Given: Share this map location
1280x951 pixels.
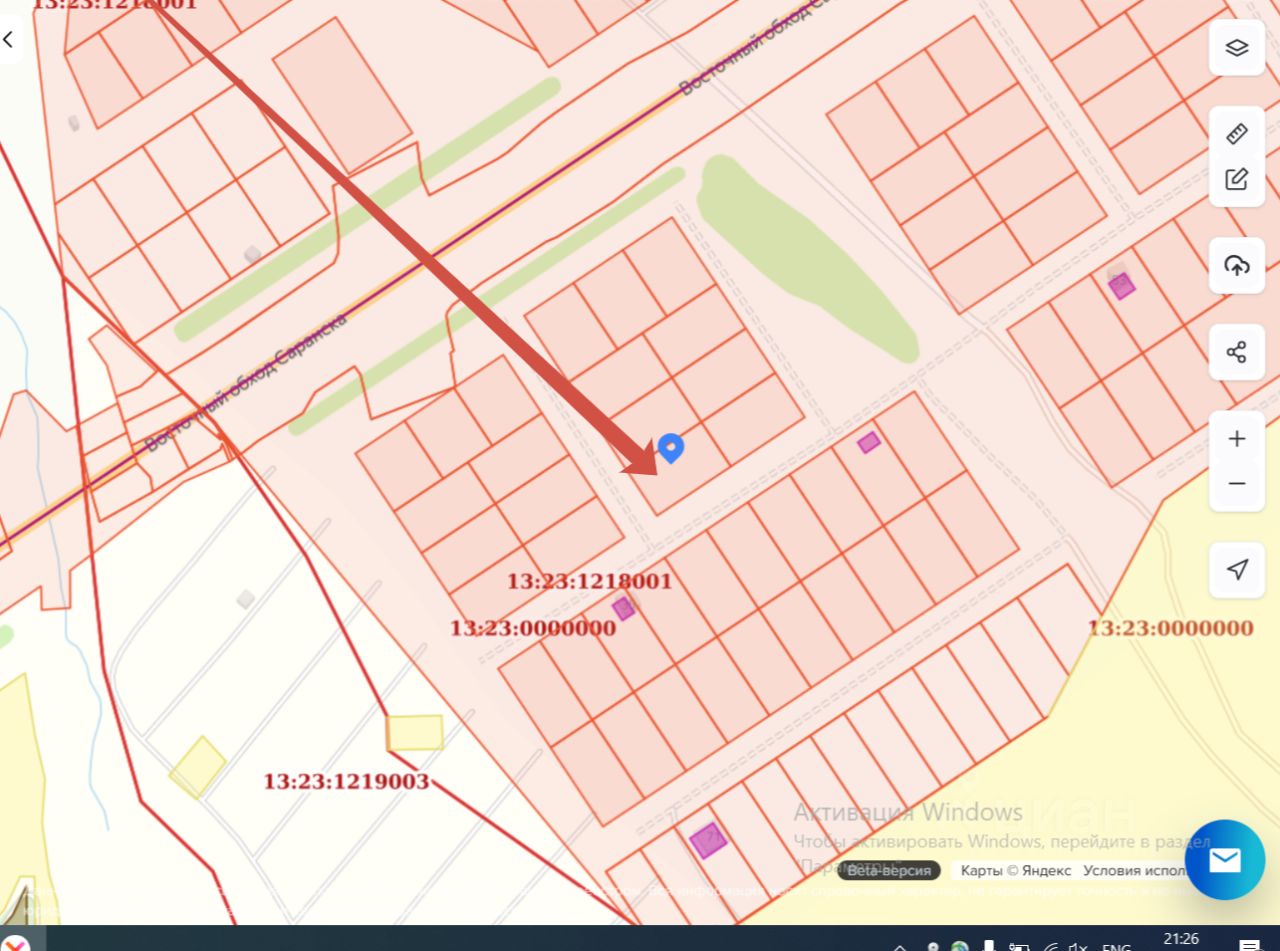Looking at the screenshot, I should tap(1237, 352).
